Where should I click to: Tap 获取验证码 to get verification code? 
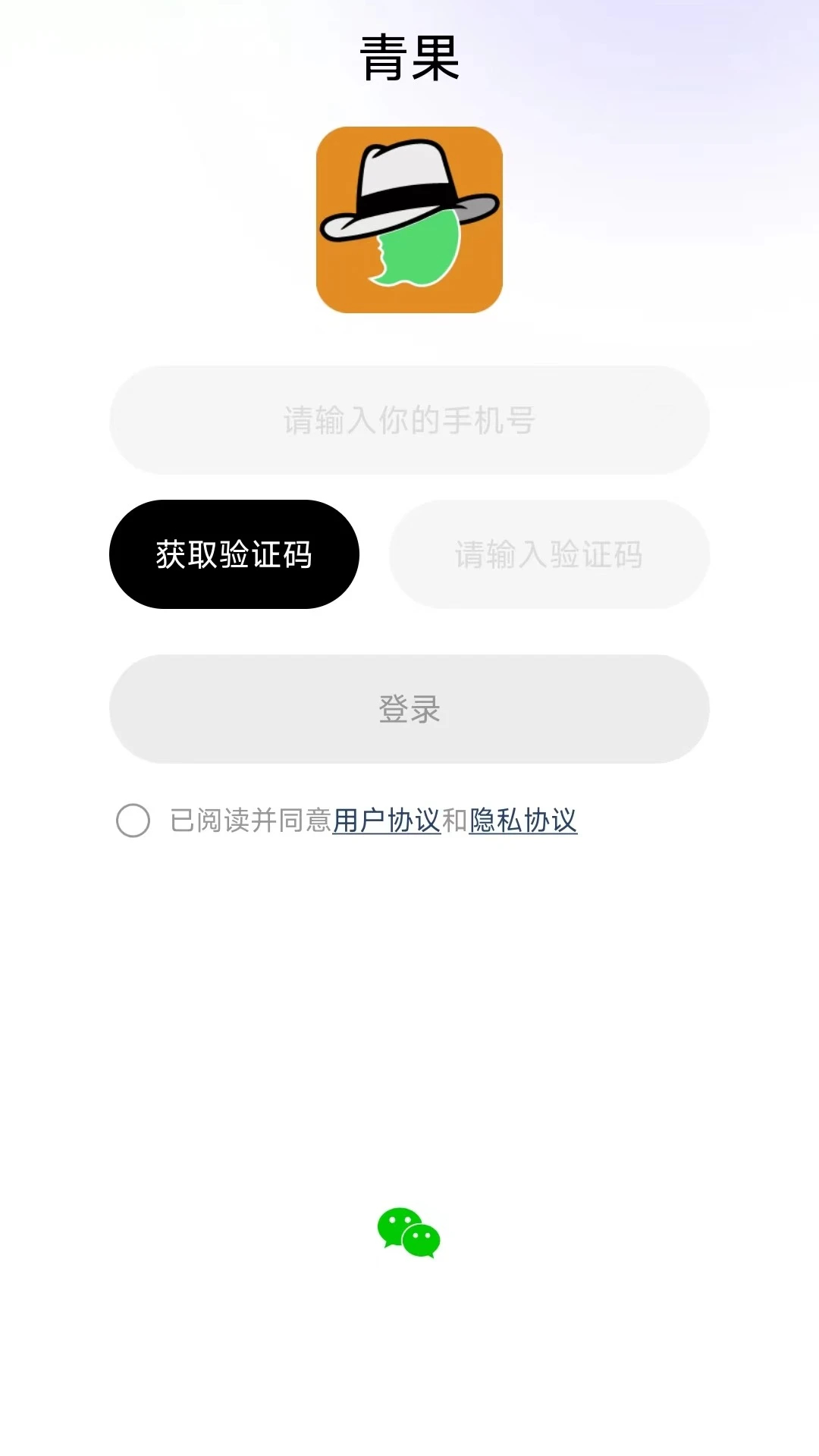(x=234, y=554)
